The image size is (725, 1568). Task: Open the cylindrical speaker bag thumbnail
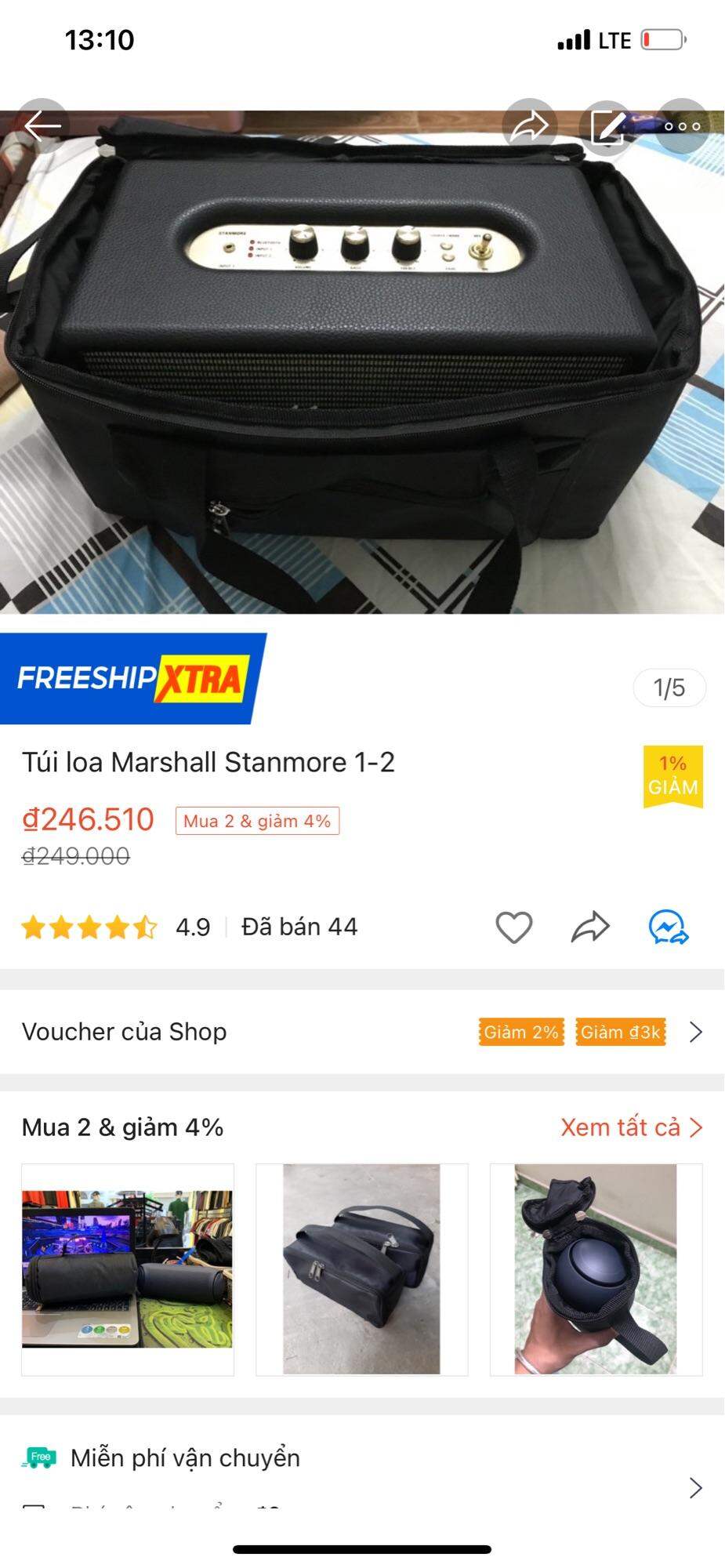click(128, 1269)
